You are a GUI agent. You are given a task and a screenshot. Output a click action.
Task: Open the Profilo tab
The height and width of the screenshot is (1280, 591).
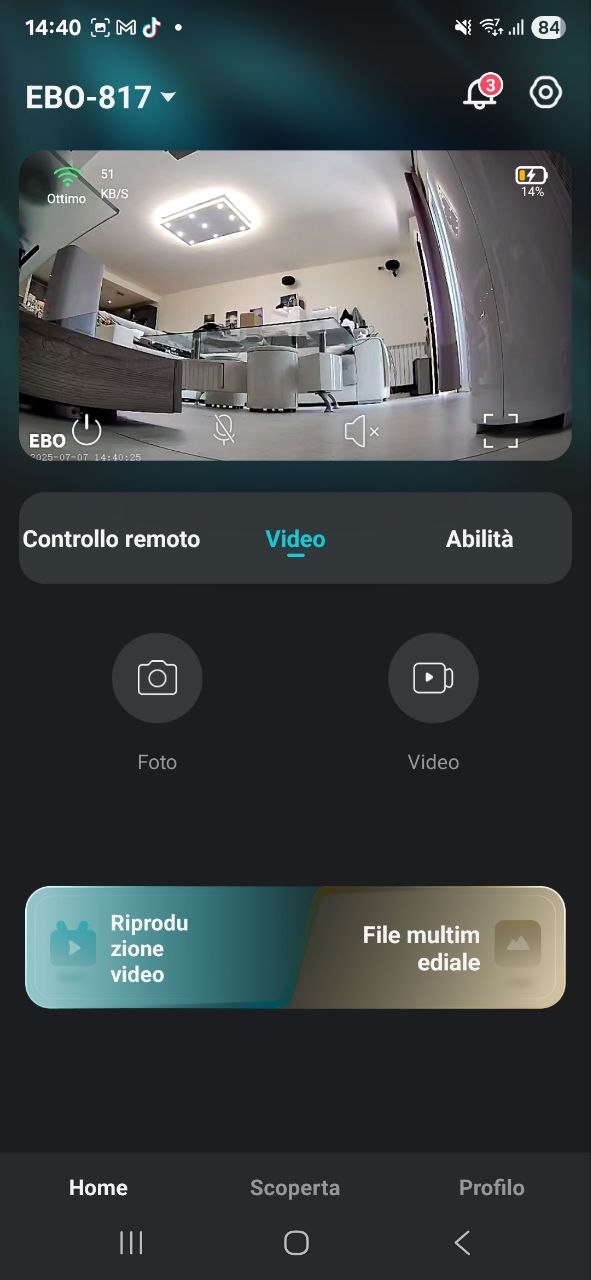point(491,1188)
